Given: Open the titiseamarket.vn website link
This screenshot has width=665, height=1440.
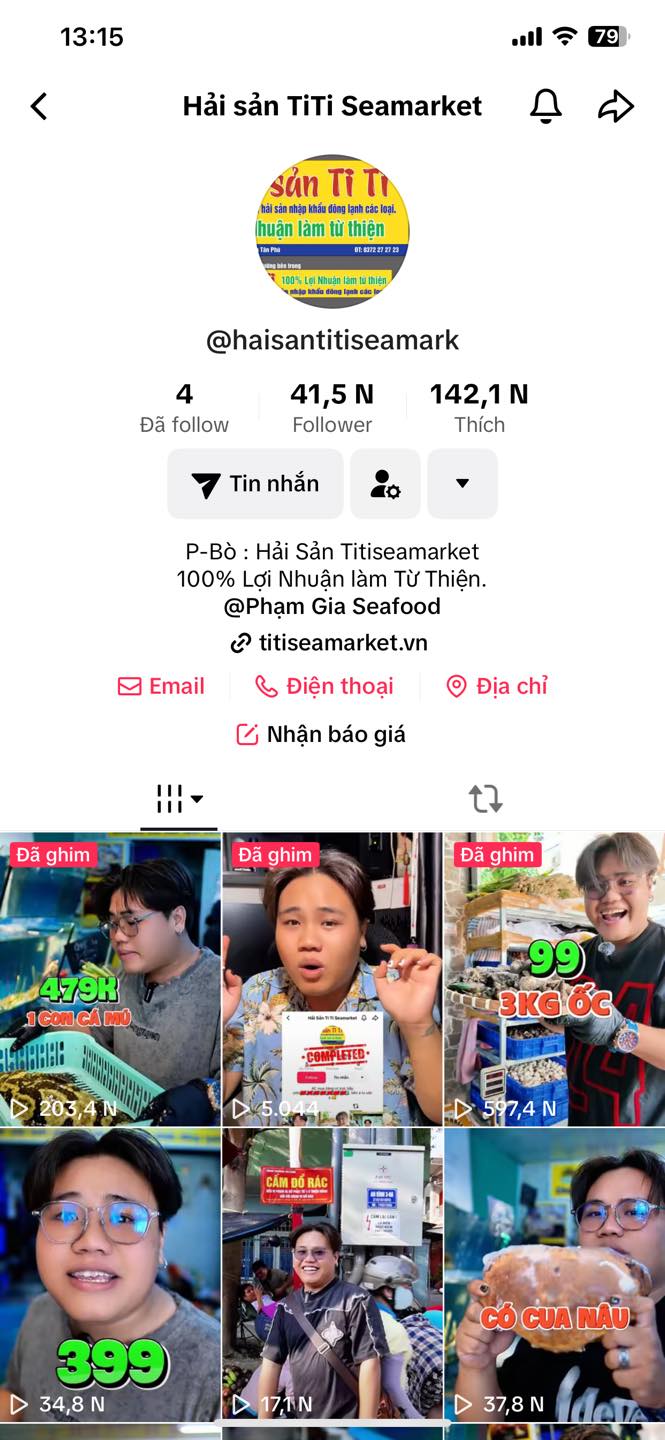Looking at the screenshot, I should [330, 643].
